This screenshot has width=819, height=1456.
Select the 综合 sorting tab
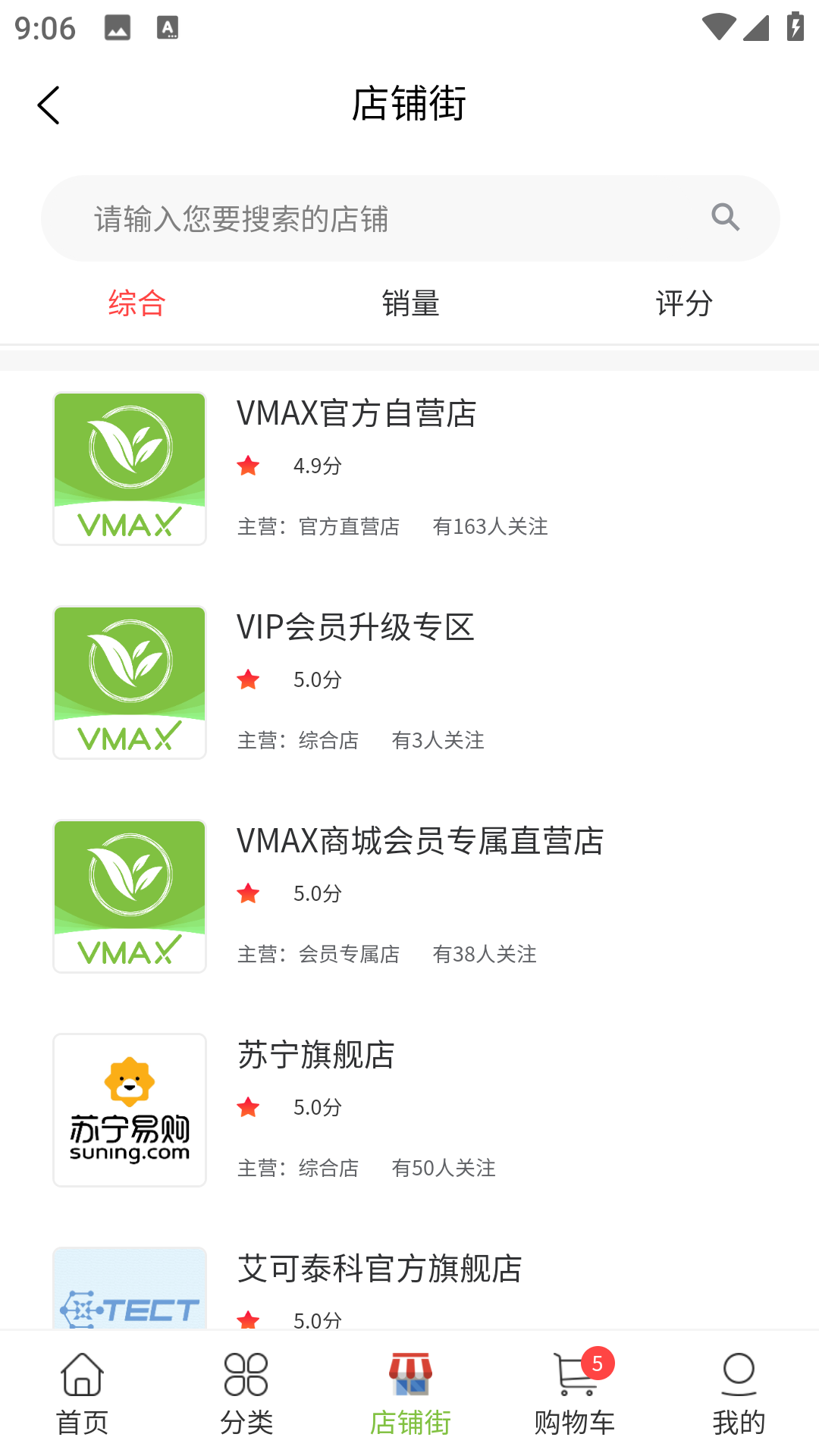pyautogui.click(x=136, y=303)
